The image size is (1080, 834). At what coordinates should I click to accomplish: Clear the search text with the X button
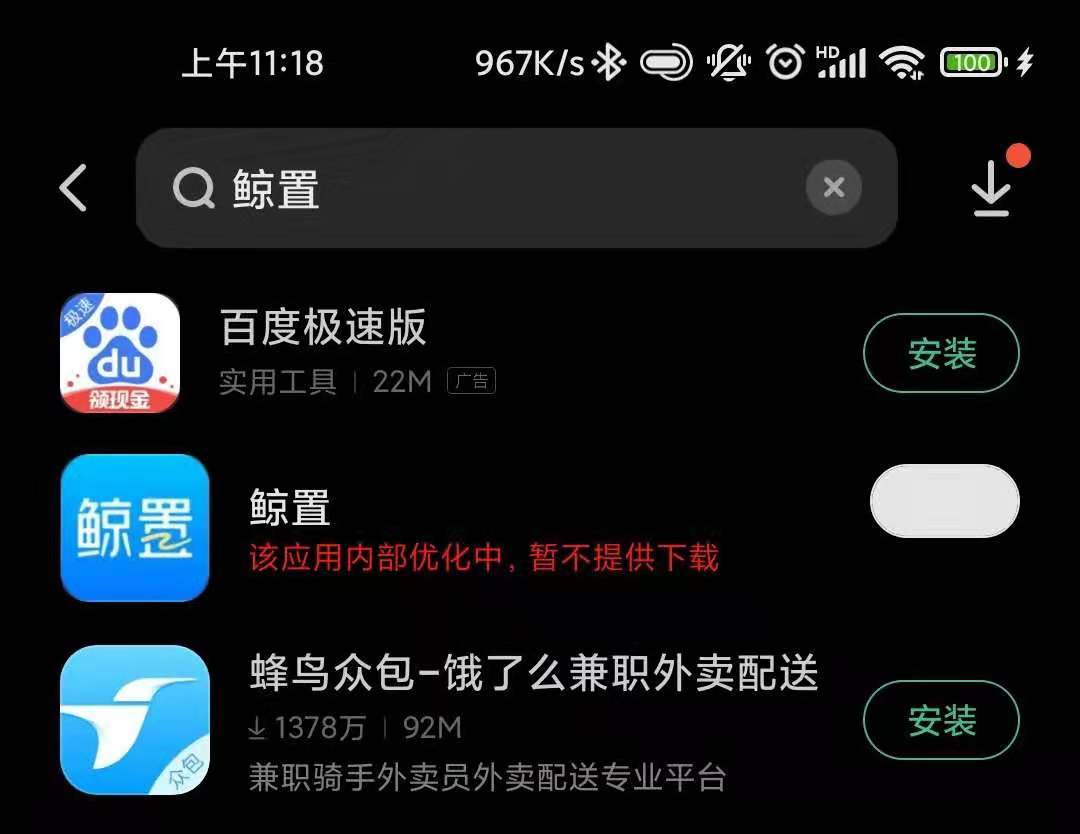tap(833, 187)
